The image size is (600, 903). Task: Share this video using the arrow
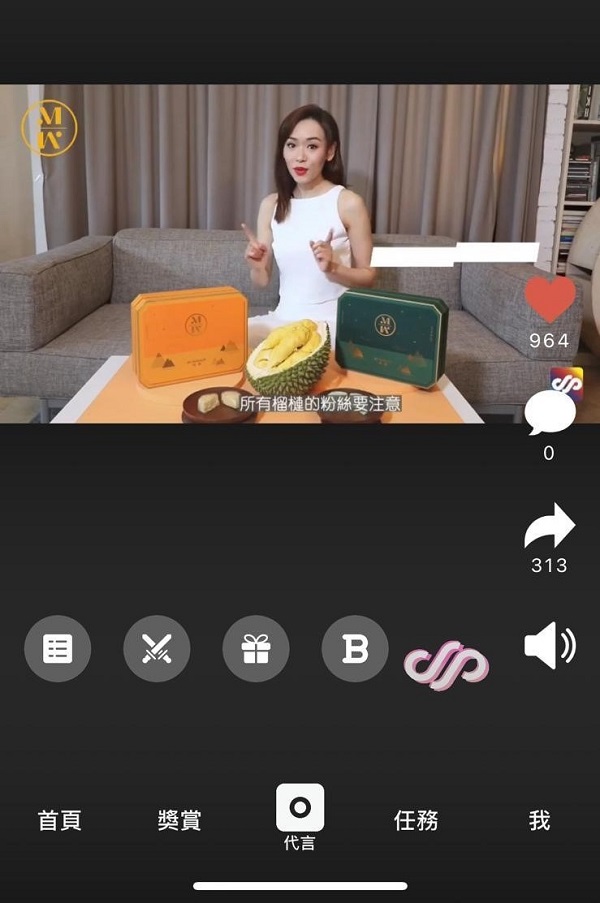(x=550, y=526)
